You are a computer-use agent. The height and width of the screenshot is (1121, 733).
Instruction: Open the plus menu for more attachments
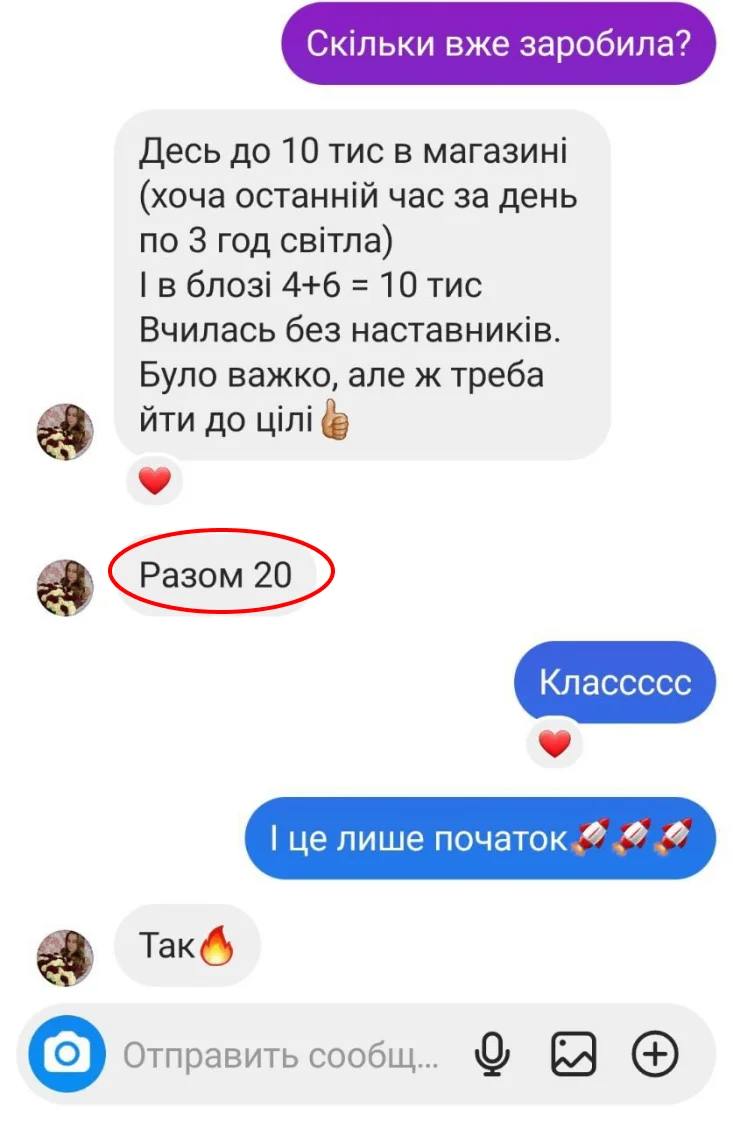tap(655, 1054)
